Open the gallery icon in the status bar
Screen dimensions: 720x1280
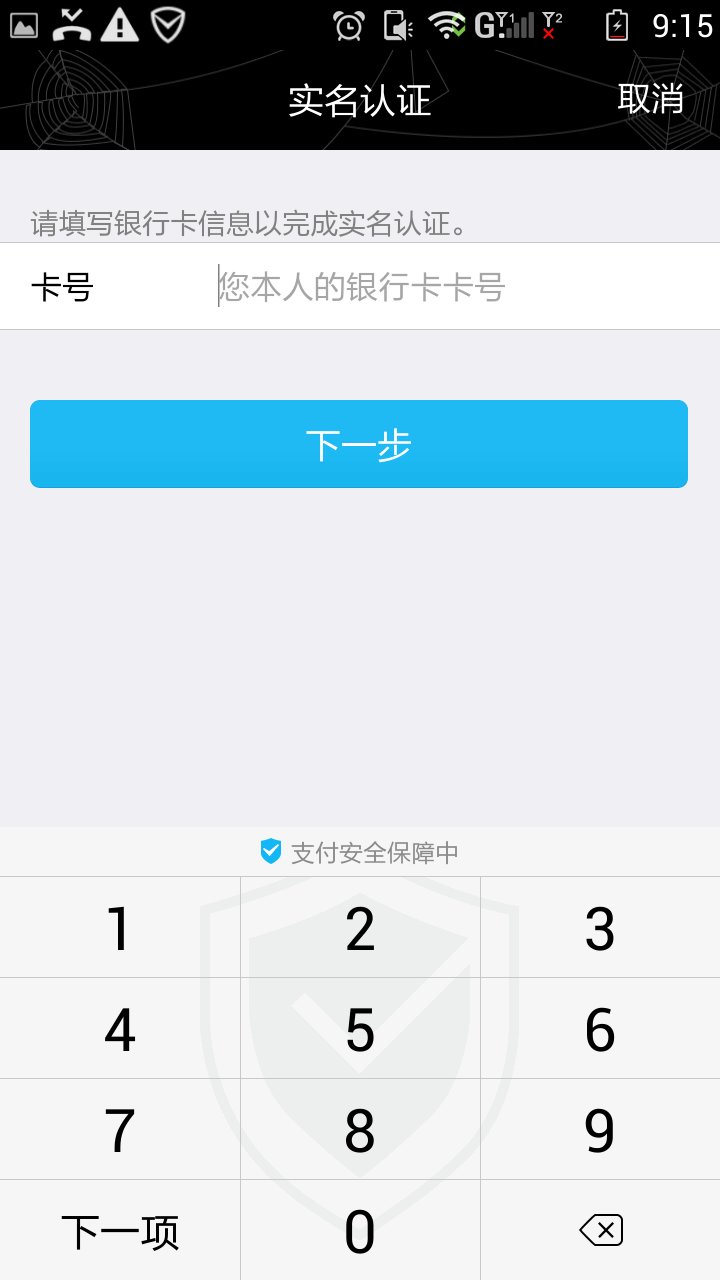[x=22, y=24]
